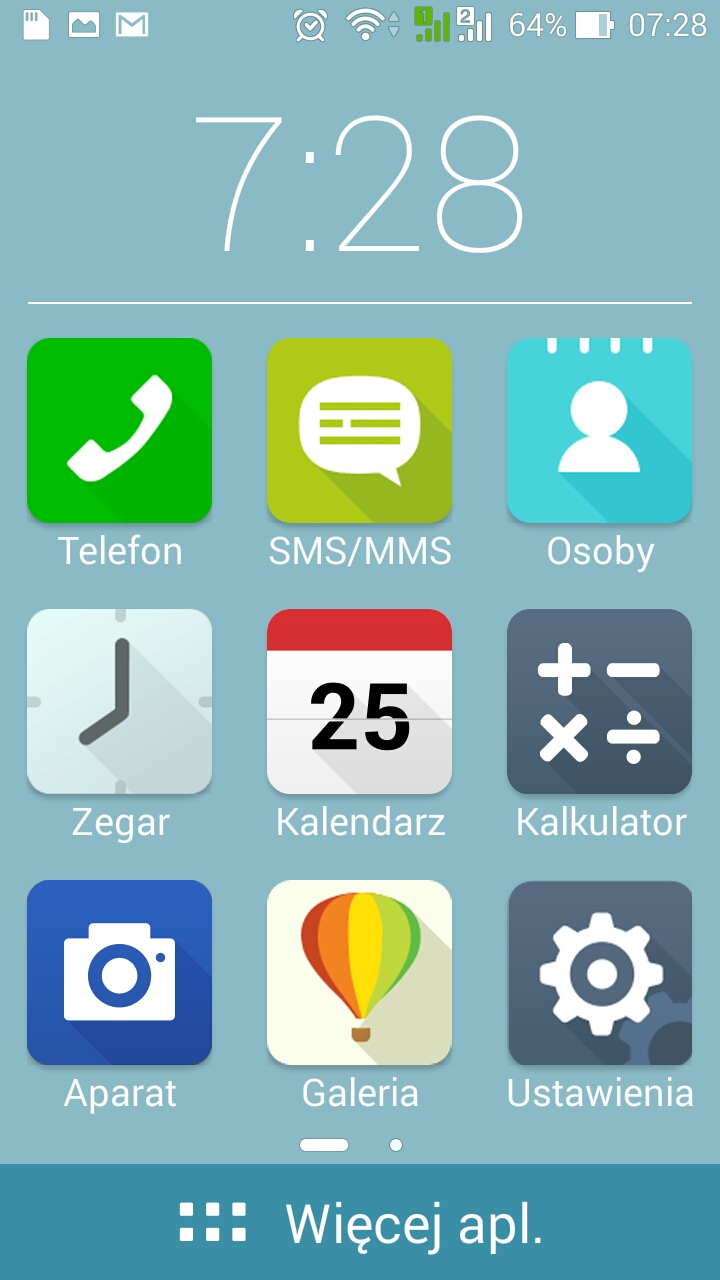Tap the large 7:28 clock widget
The height and width of the screenshot is (1280, 720).
click(x=360, y=184)
